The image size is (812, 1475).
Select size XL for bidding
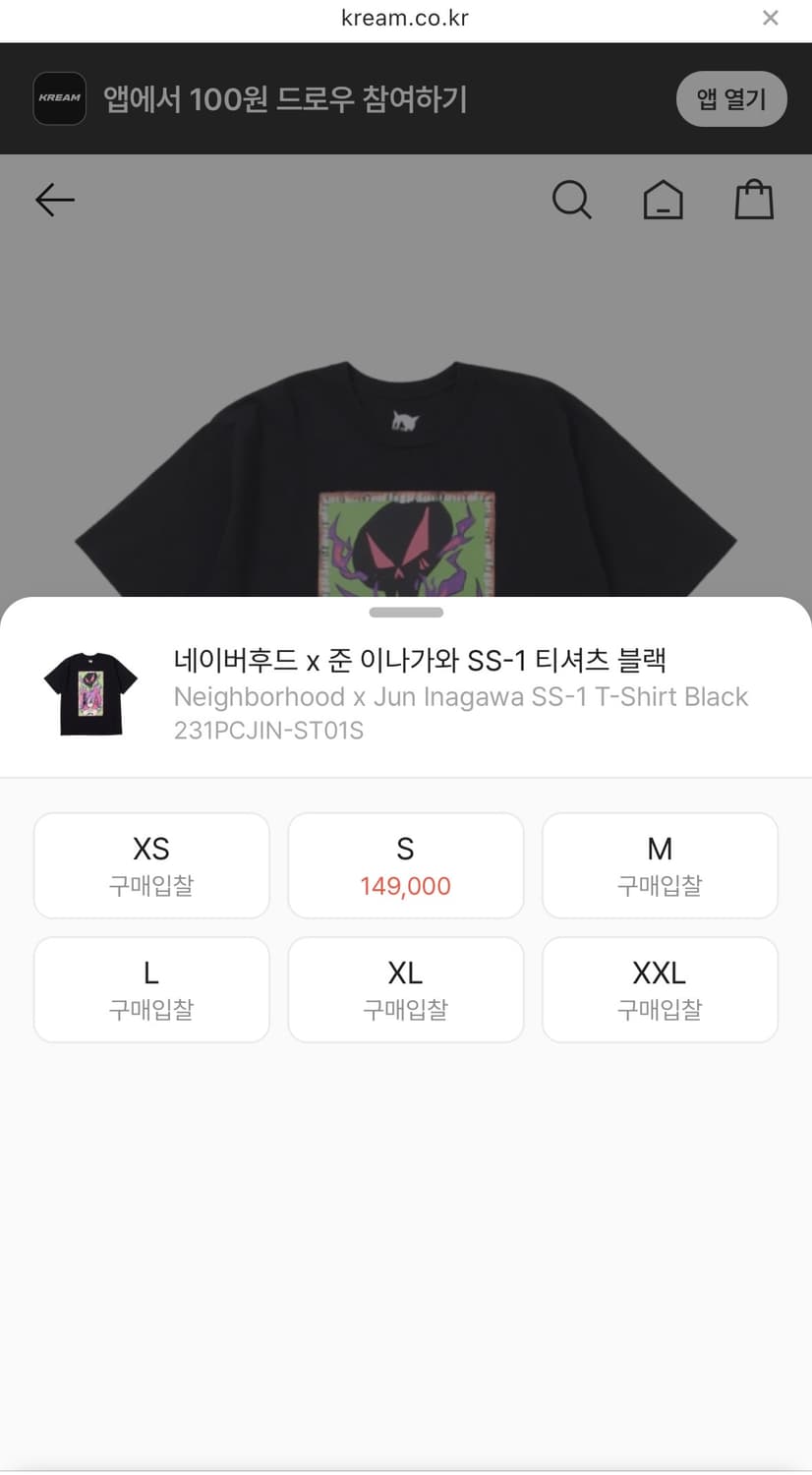tap(405, 989)
